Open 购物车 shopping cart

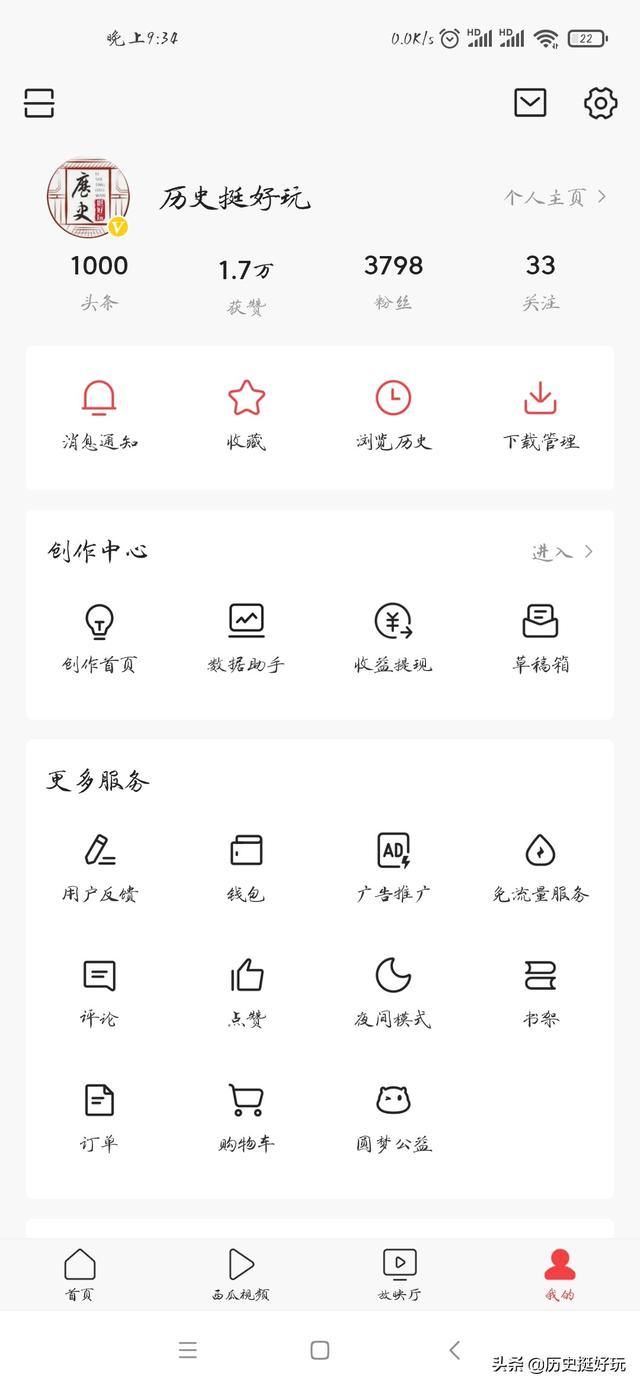click(x=246, y=1116)
